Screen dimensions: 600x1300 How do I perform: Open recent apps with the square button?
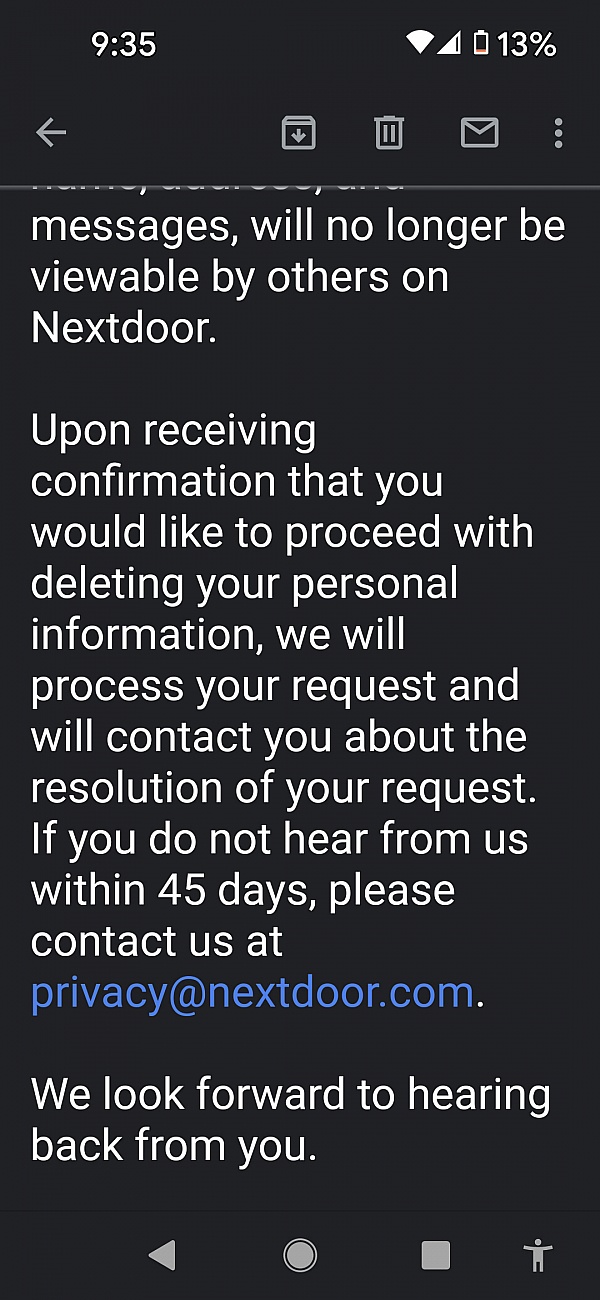(435, 1254)
